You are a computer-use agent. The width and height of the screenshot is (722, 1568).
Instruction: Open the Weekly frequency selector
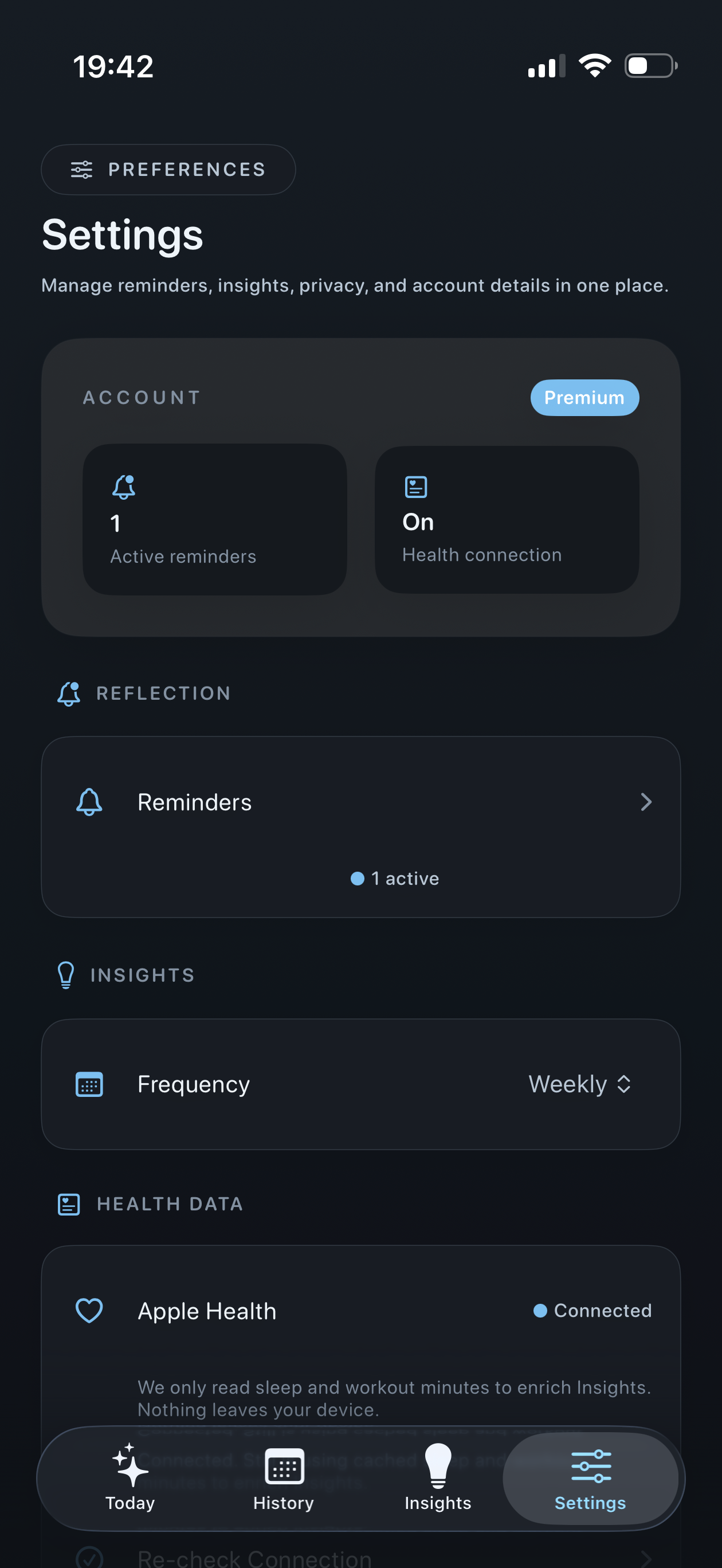579,1084
